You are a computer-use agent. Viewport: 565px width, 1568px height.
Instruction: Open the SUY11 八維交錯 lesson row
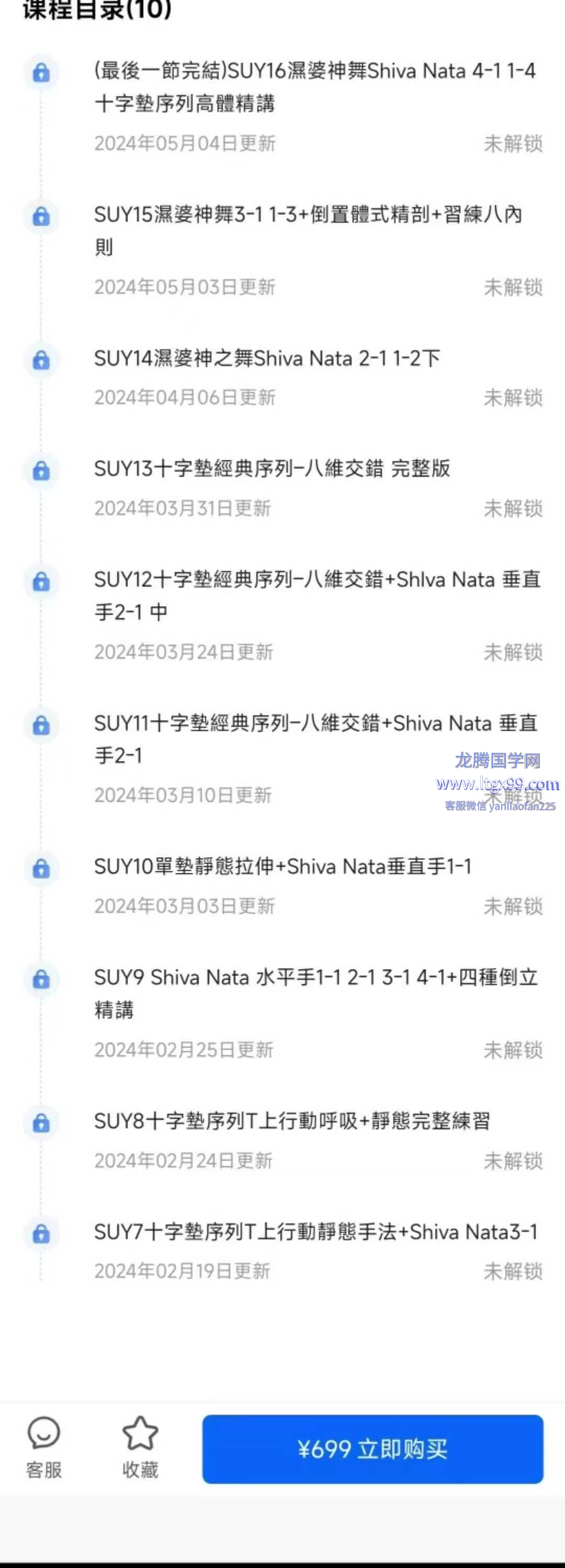[x=315, y=739]
